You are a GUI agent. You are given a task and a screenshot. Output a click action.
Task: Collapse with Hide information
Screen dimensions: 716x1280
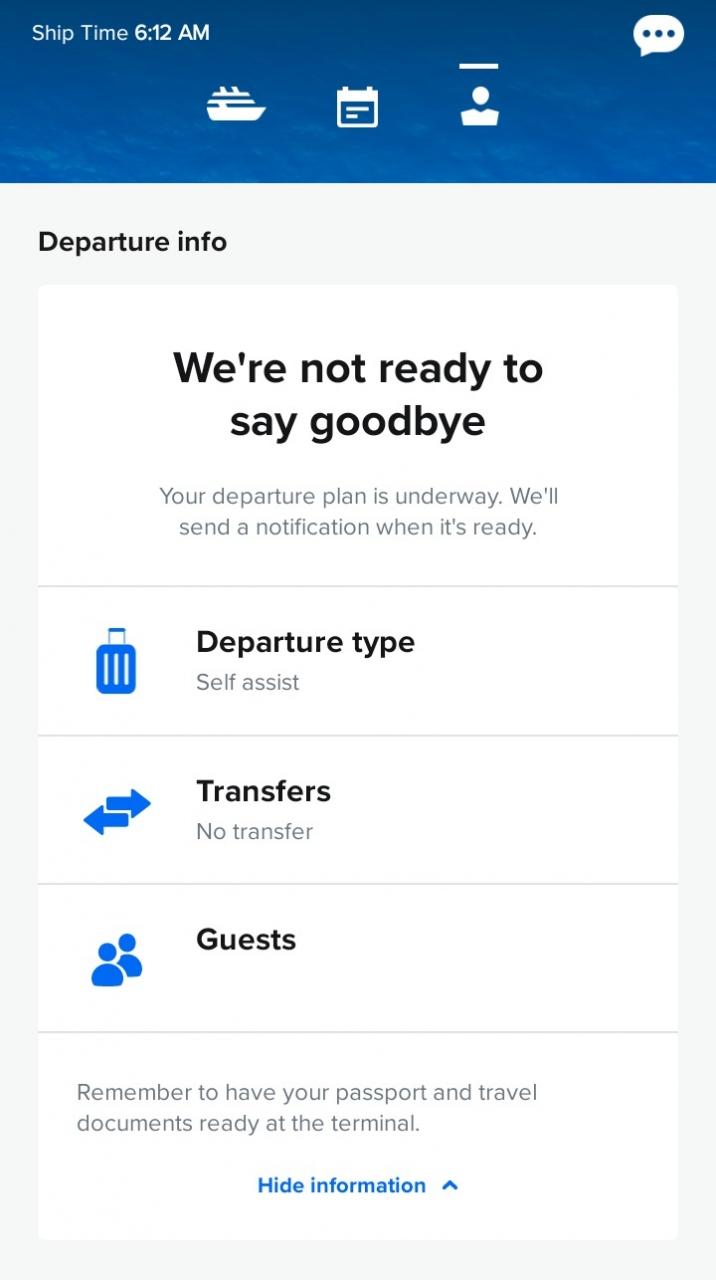(358, 1185)
